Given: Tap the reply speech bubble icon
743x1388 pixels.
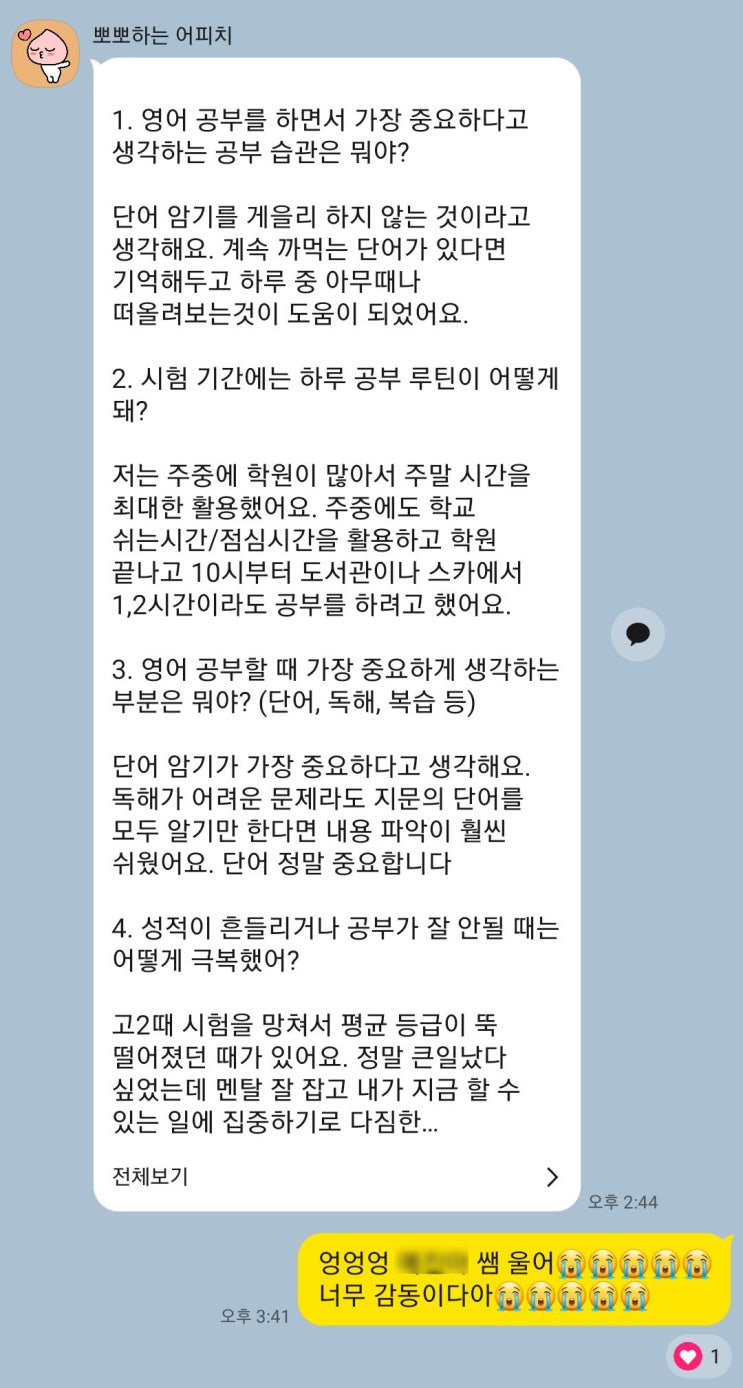Looking at the screenshot, I should click(638, 634).
